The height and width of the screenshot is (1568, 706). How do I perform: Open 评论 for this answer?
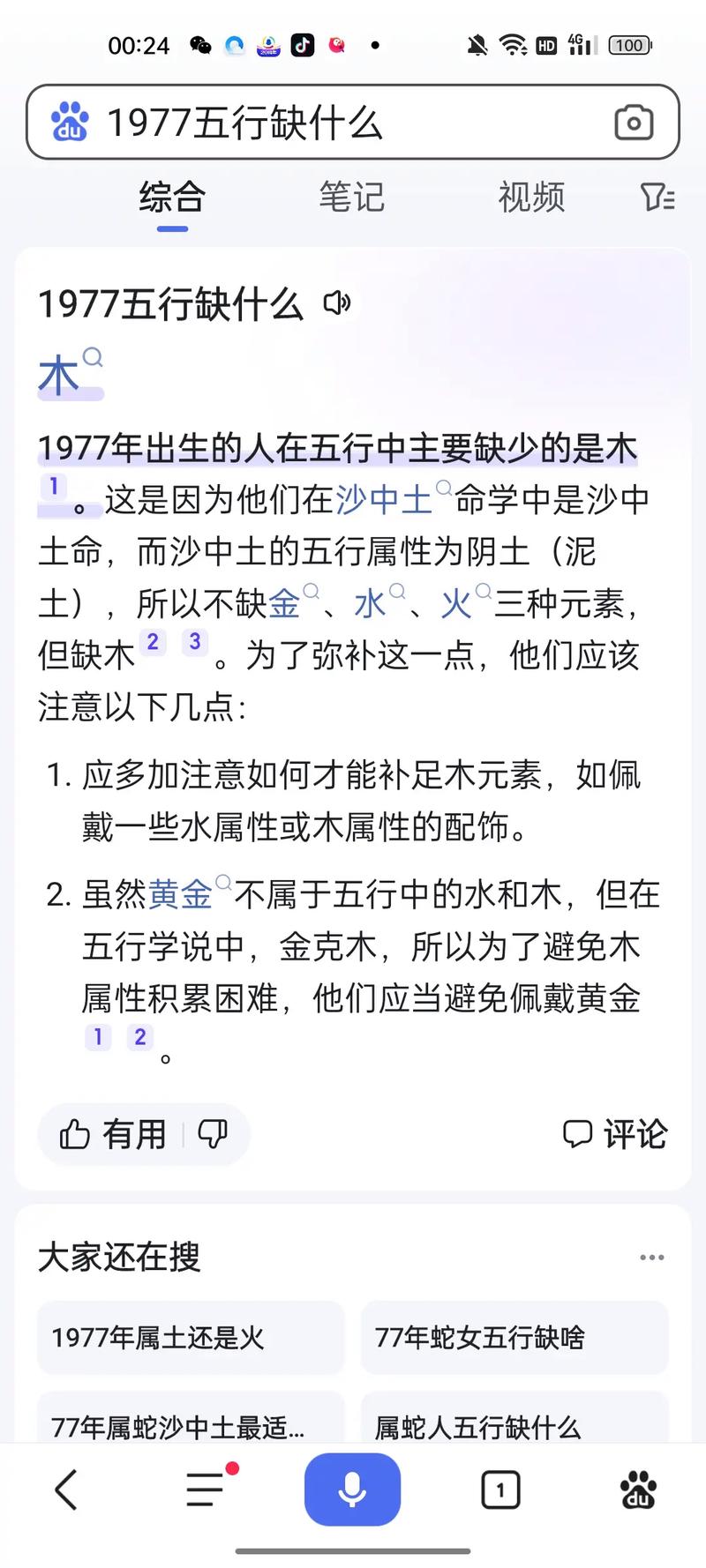tap(615, 1134)
